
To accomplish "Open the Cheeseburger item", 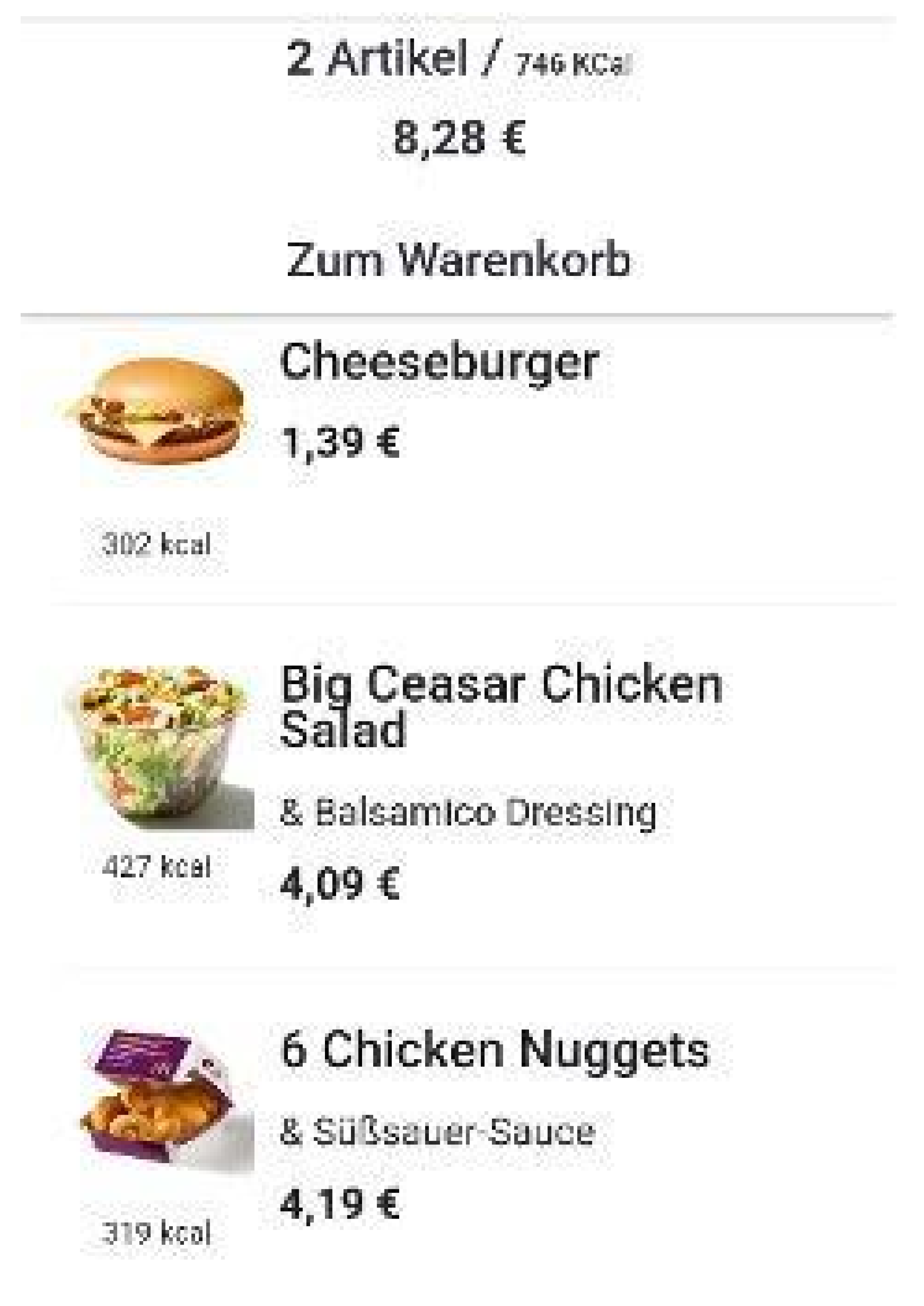I will (438, 362).
